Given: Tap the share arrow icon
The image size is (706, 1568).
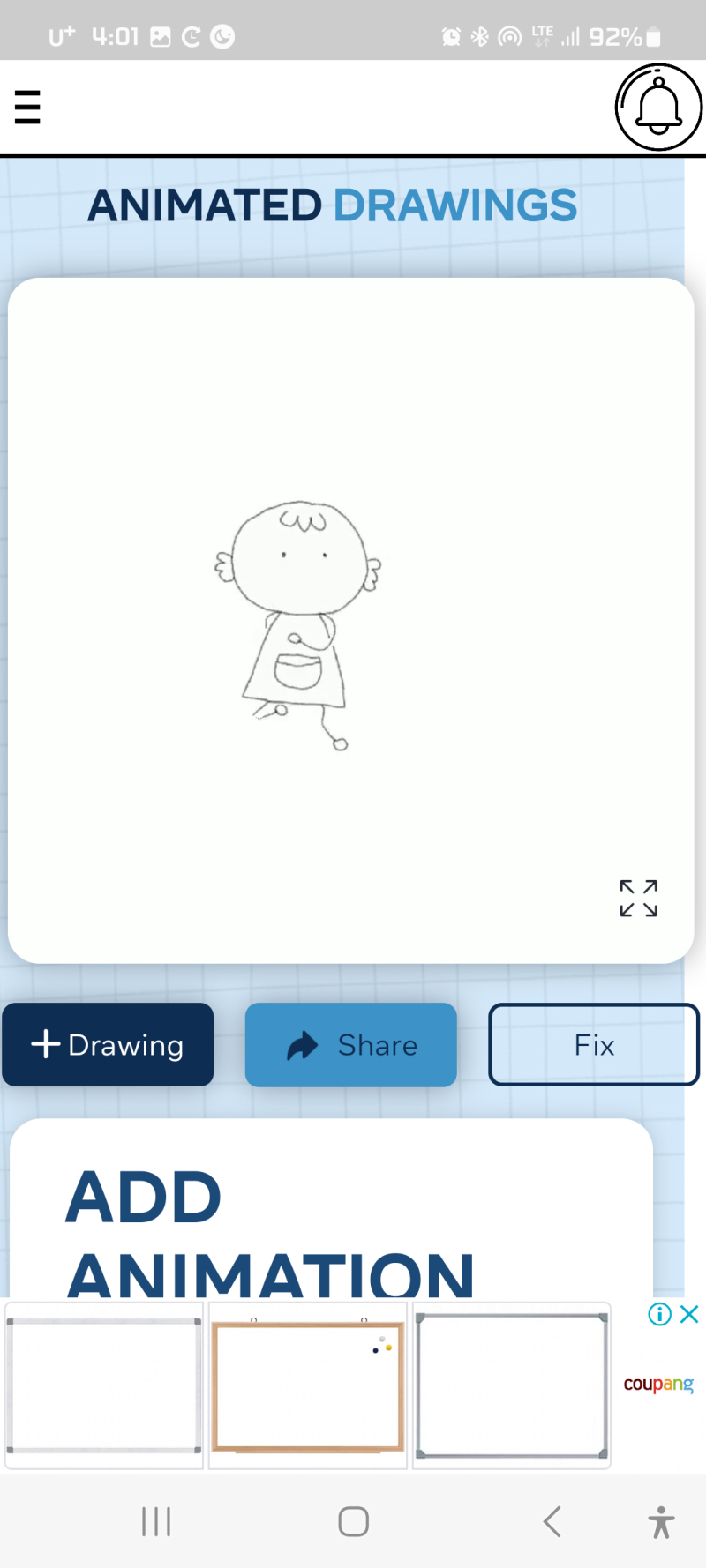Looking at the screenshot, I should pos(301,1044).
